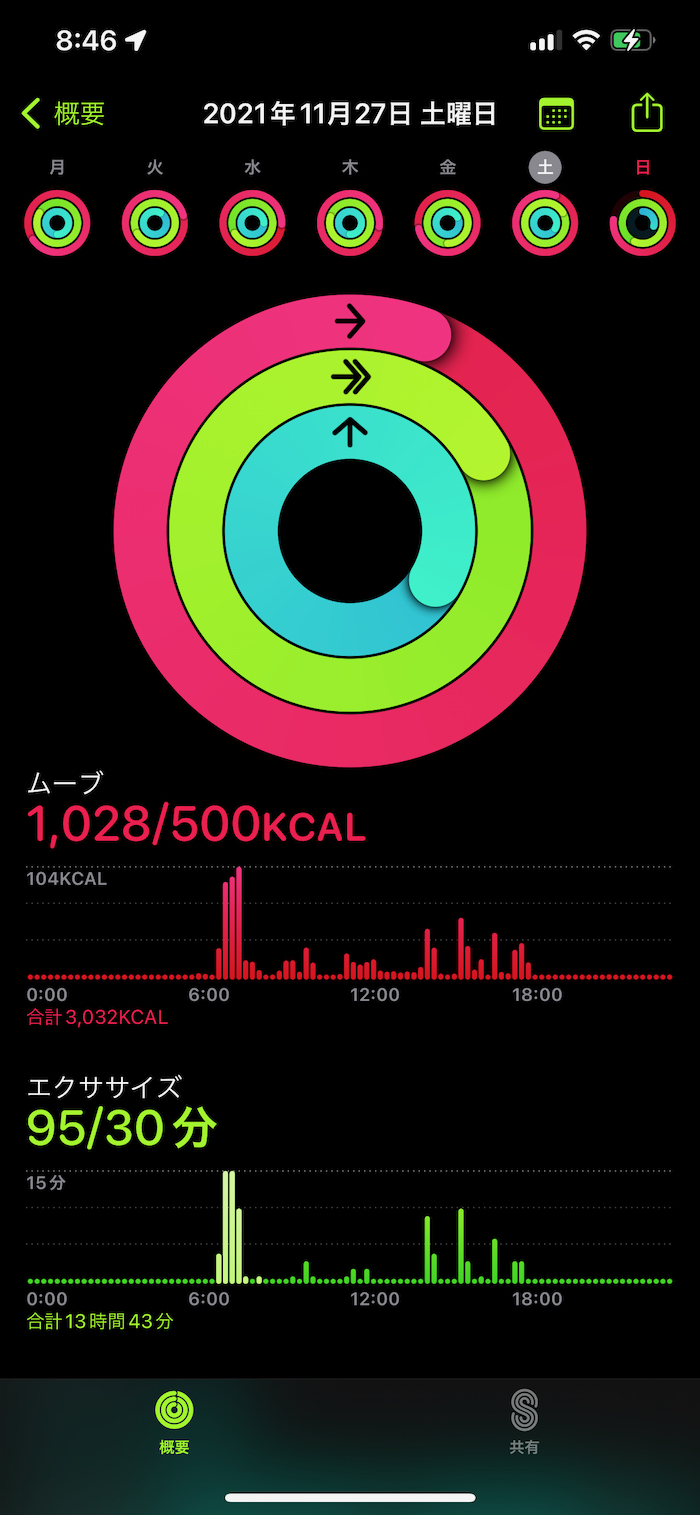Open the calendar month view
This screenshot has width=700, height=1515.
point(556,114)
